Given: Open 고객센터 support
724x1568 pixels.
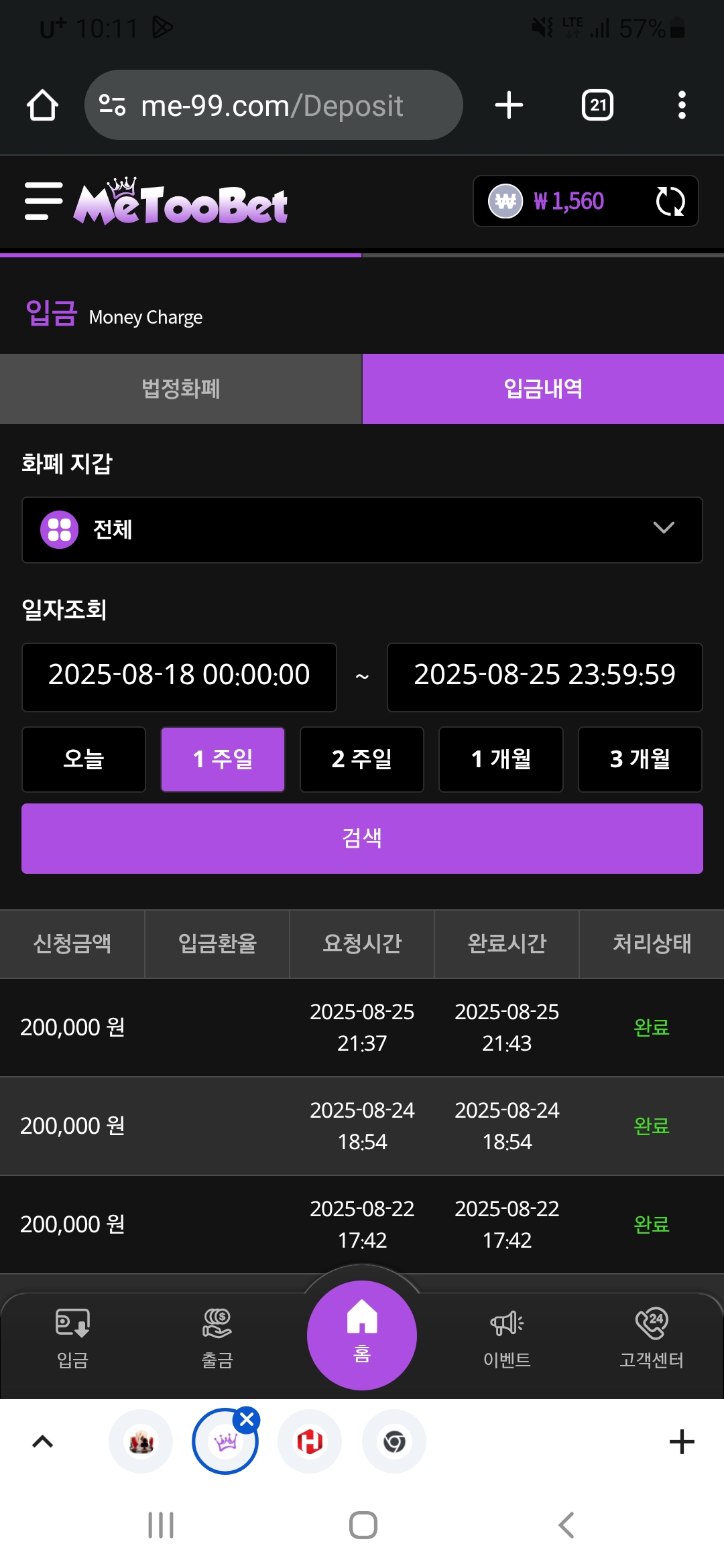Looking at the screenshot, I should [x=652, y=1338].
